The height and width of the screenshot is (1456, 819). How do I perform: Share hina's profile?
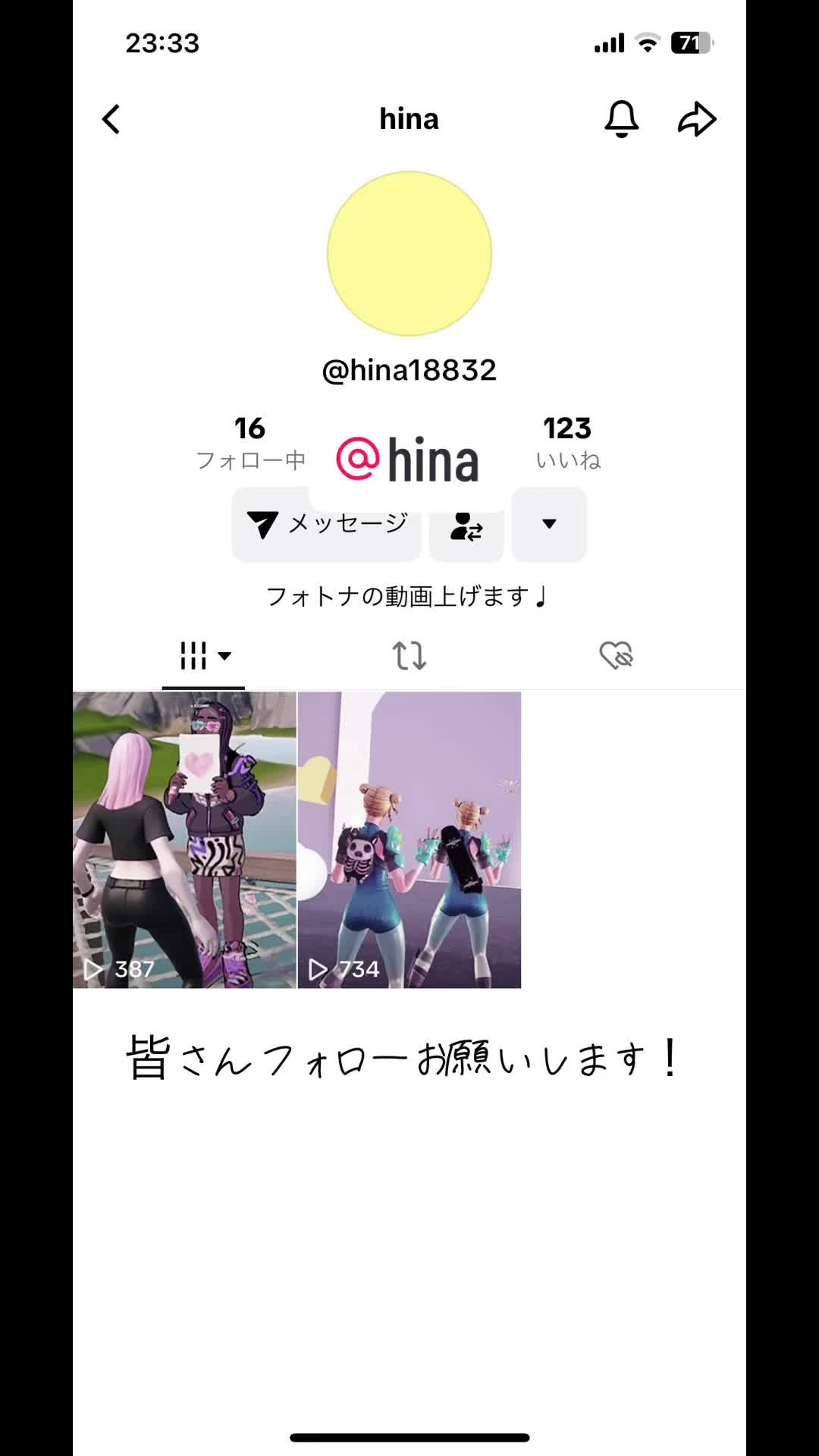696,119
